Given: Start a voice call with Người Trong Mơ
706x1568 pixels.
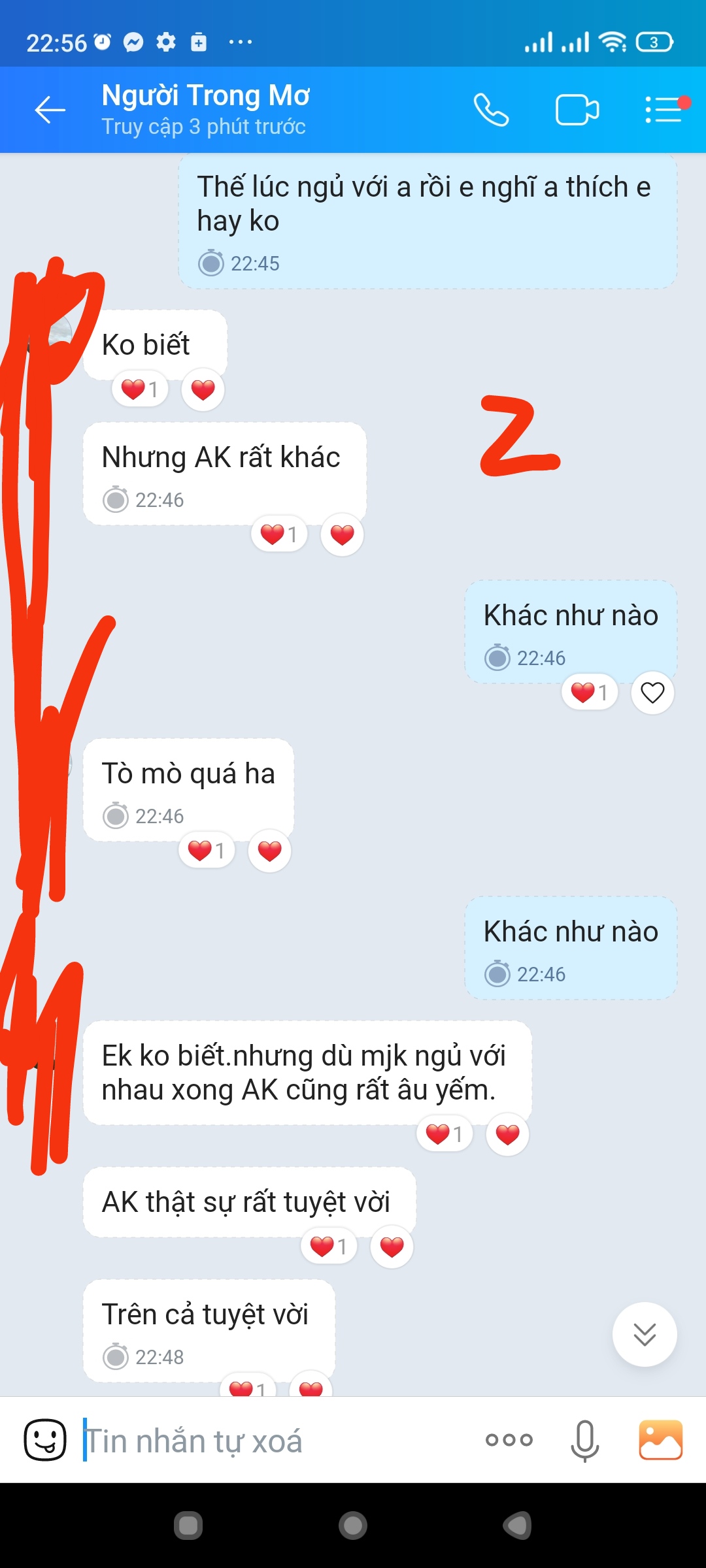Looking at the screenshot, I should (x=492, y=110).
